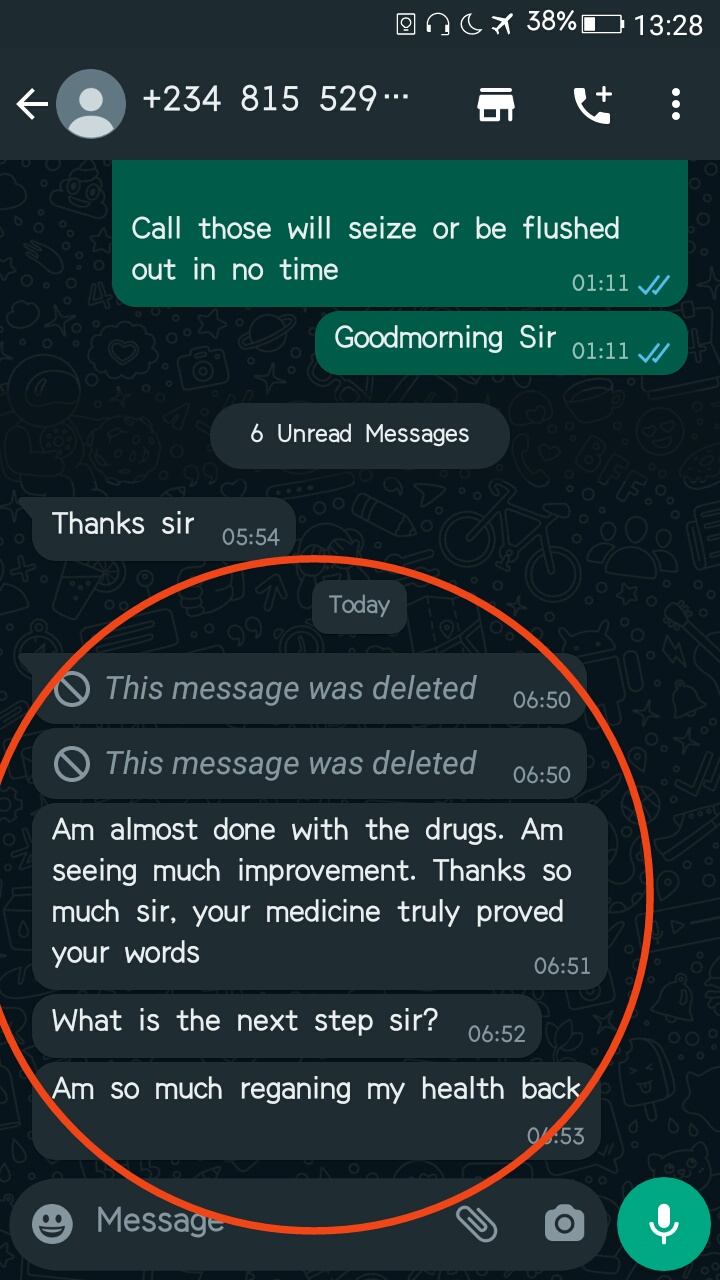Start a call with this contact
Image resolution: width=720 pixels, height=1280 pixels.
point(591,104)
